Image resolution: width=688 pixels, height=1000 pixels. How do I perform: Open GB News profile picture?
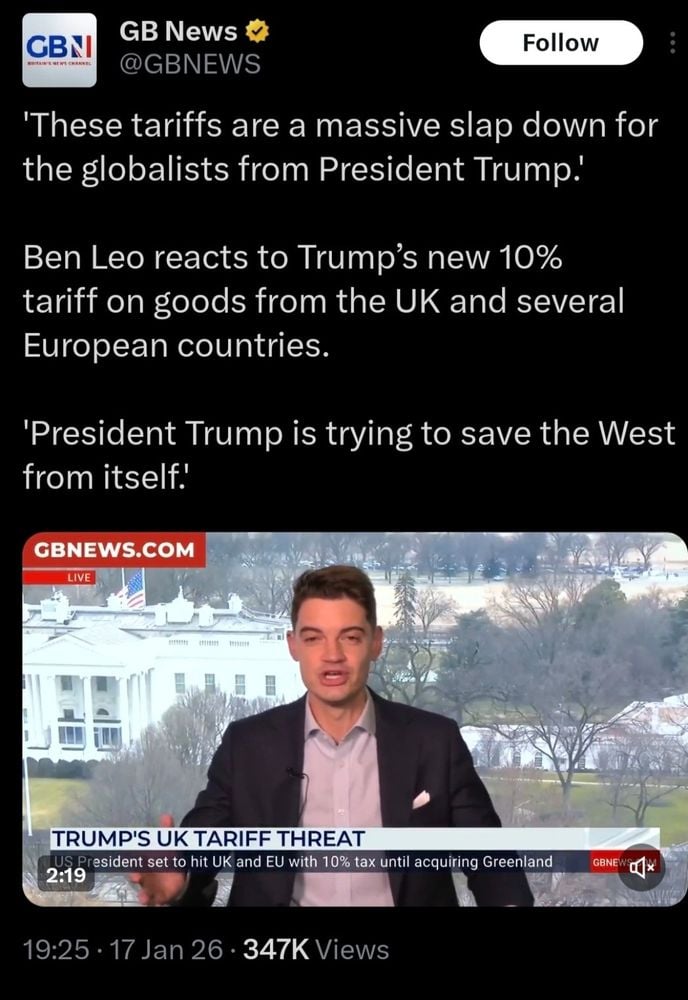59,49
